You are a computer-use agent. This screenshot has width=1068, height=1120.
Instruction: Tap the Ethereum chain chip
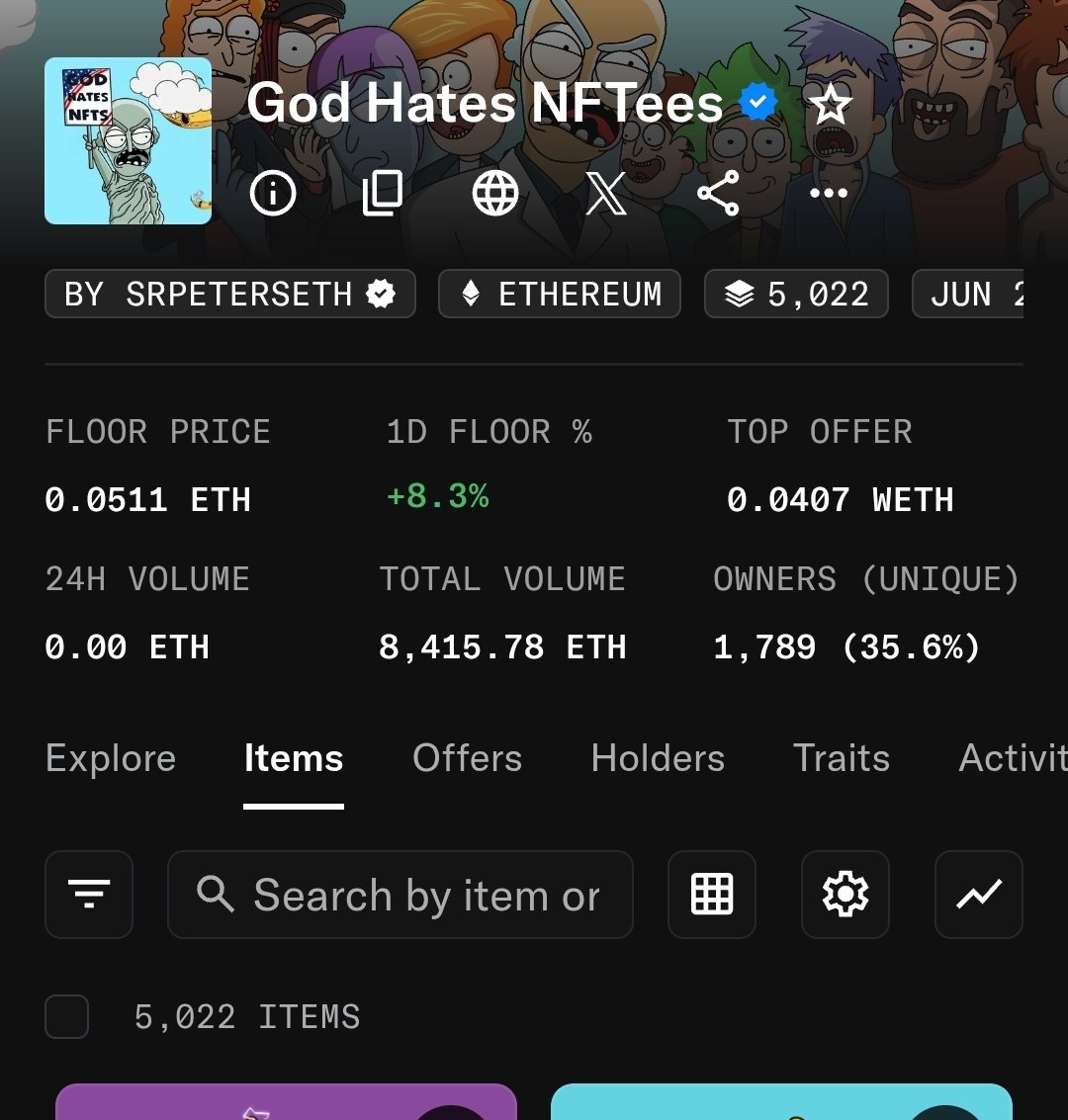coord(560,295)
